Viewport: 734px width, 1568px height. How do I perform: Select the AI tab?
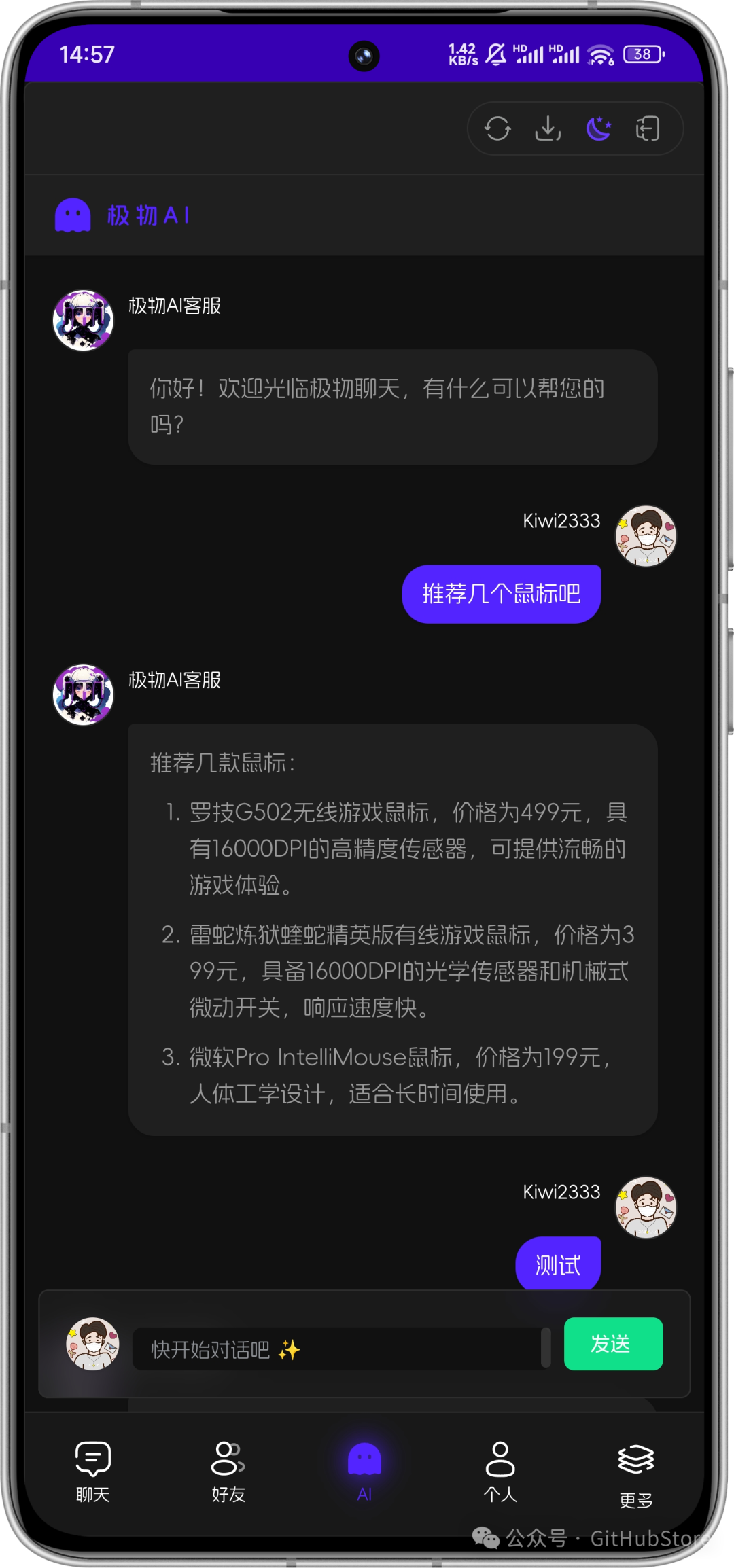(x=365, y=1470)
